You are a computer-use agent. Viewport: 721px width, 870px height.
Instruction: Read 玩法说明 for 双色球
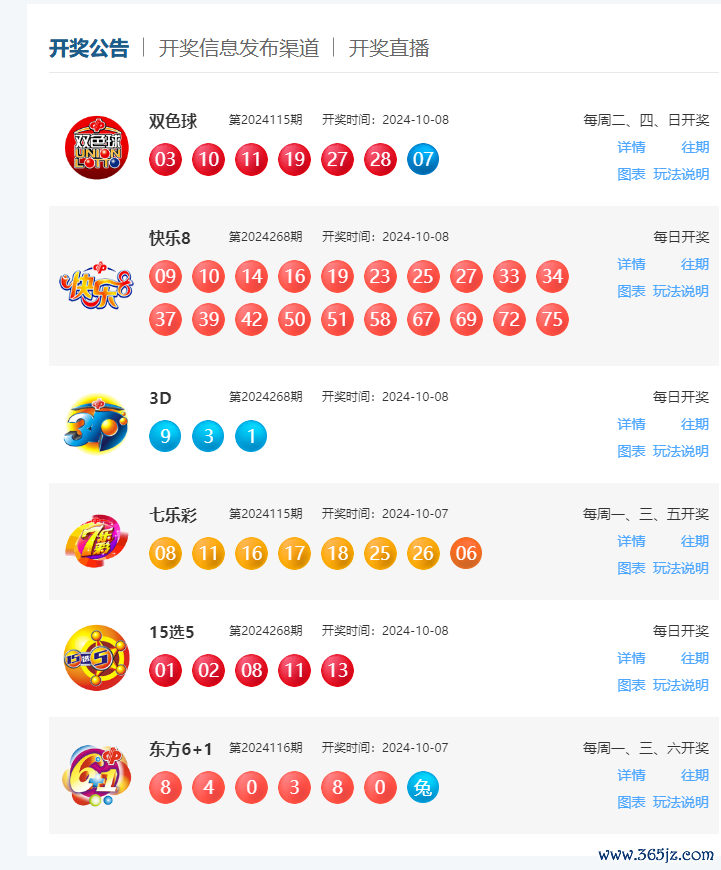coord(681,174)
